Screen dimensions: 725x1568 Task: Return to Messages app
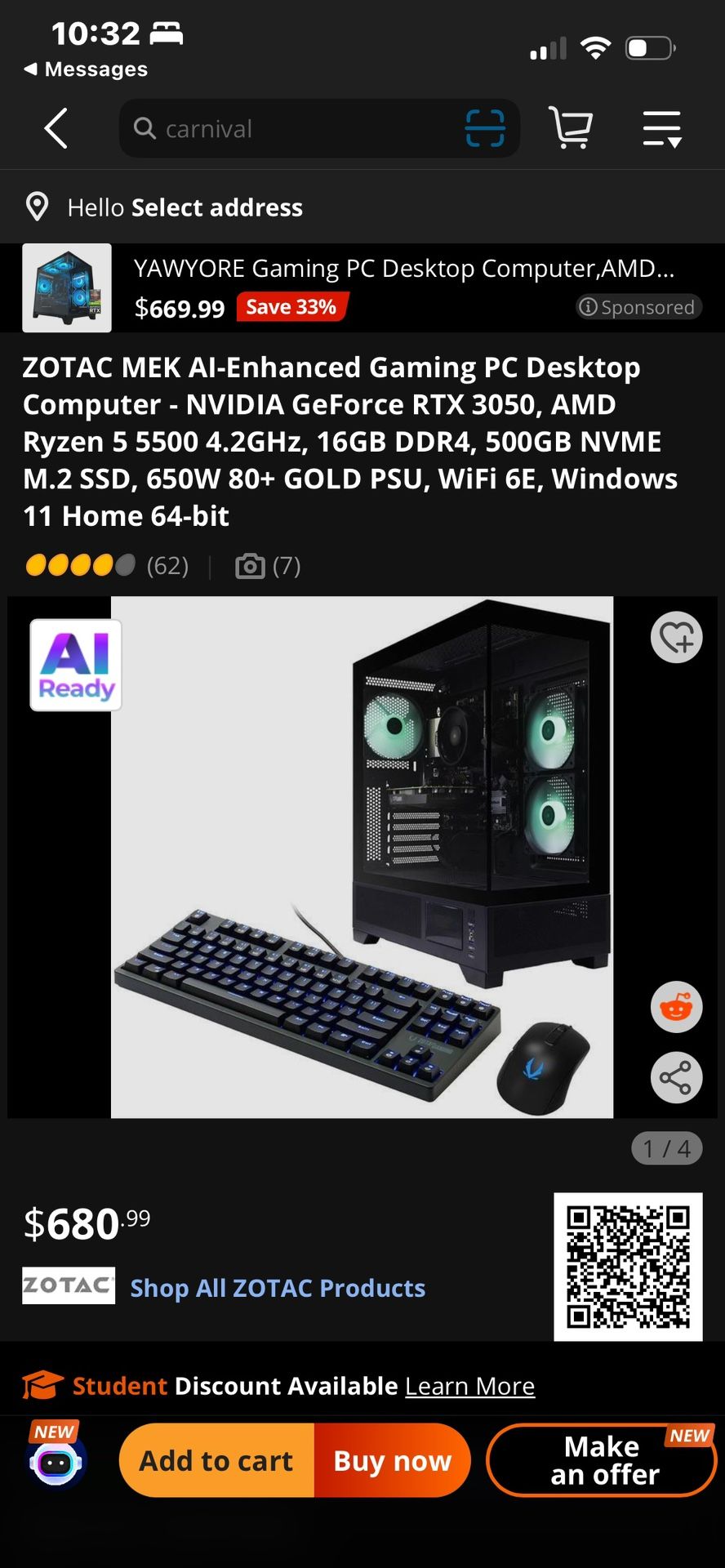86,69
